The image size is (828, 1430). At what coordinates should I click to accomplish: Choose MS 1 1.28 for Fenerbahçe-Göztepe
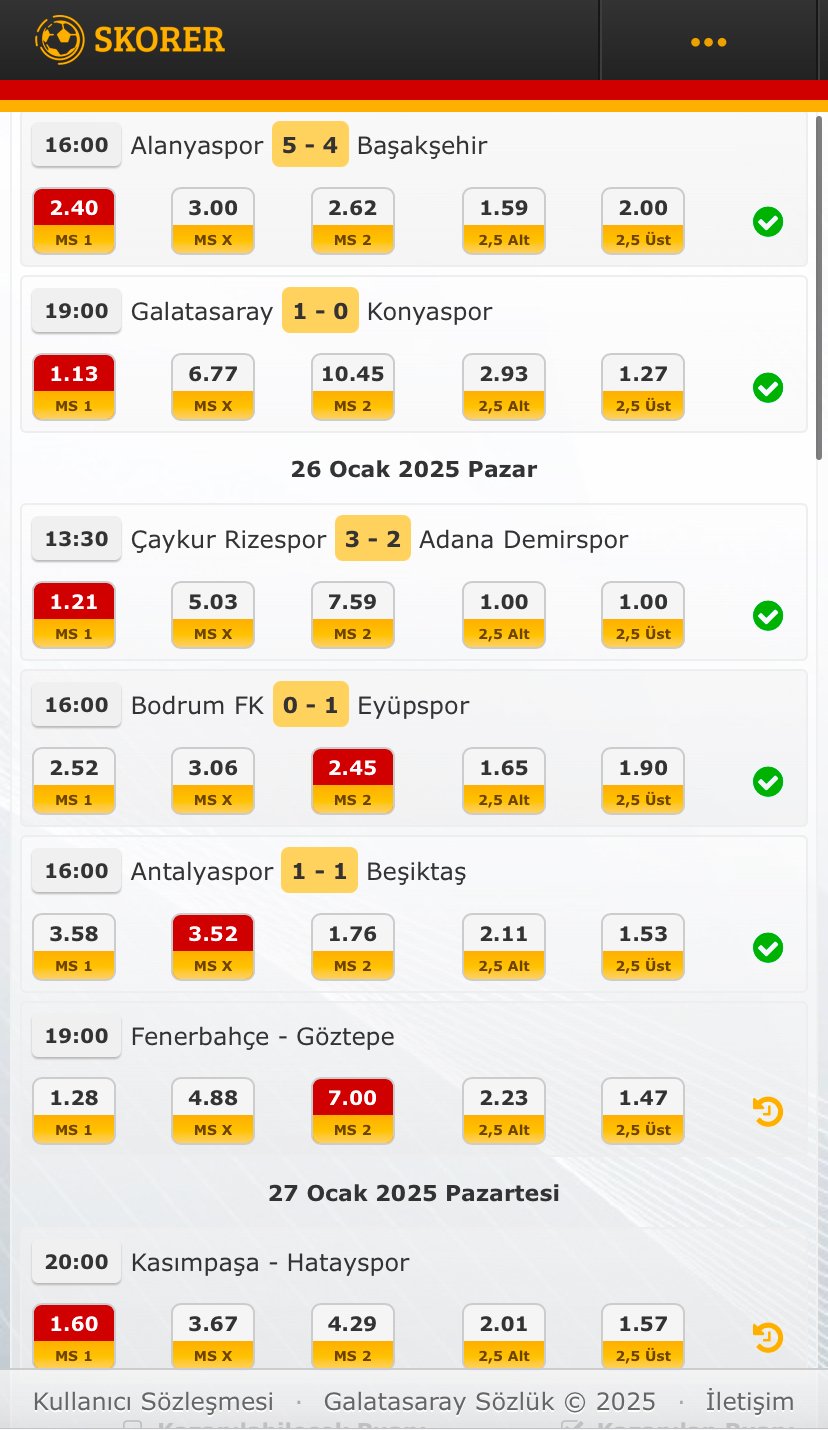pos(74,1111)
